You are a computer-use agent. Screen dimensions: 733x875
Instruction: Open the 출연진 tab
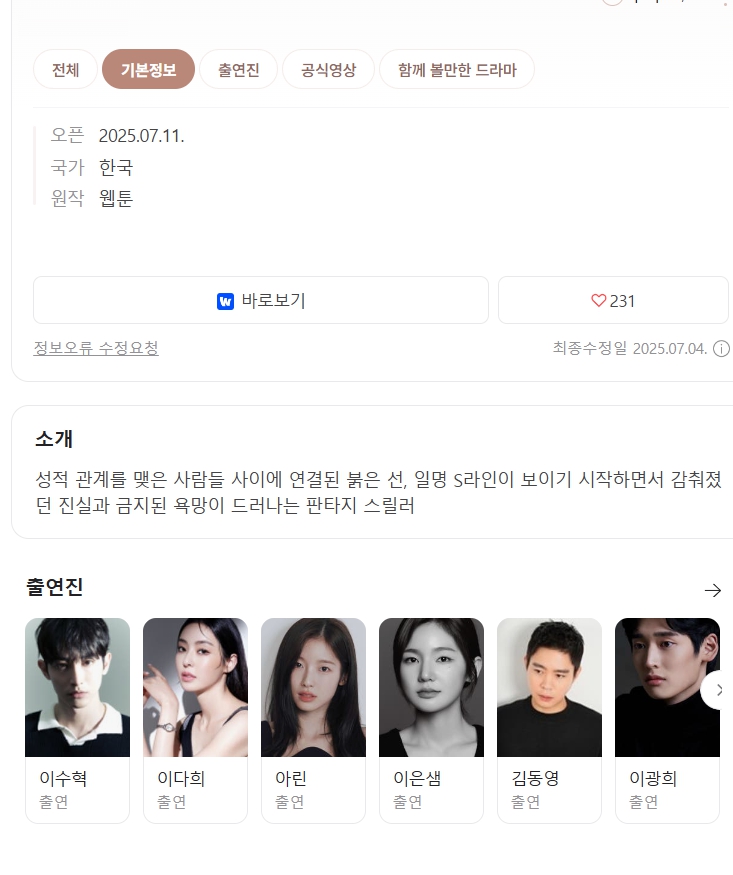238,70
